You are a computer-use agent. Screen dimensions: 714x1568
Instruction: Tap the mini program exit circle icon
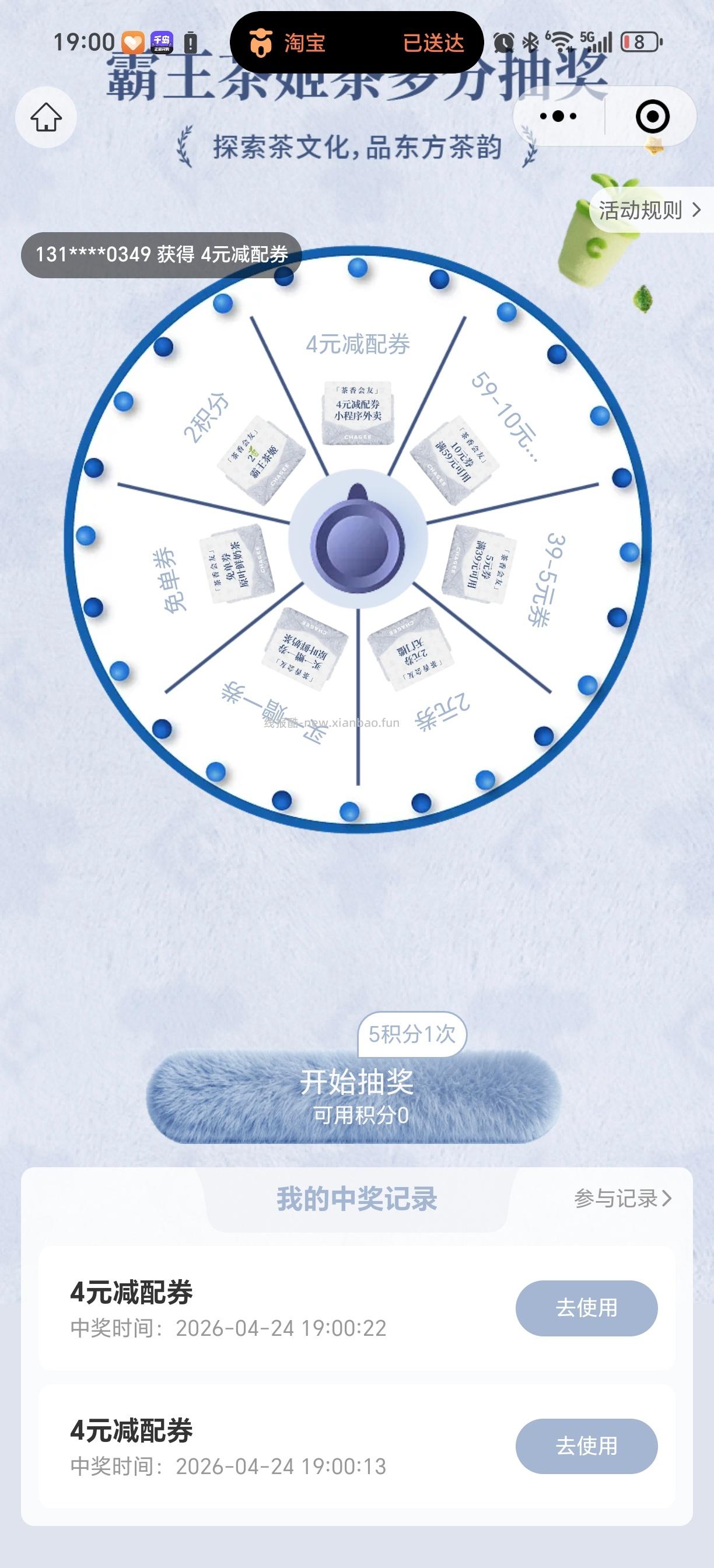tap(650, 116)
